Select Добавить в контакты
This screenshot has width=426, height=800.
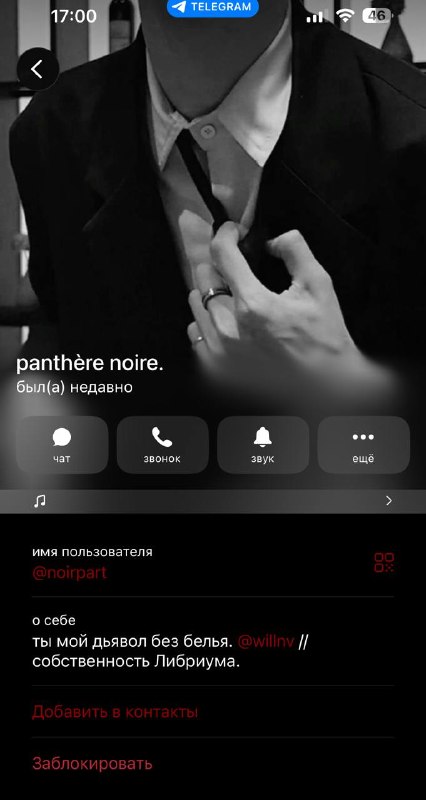click(x=115, y=712)
